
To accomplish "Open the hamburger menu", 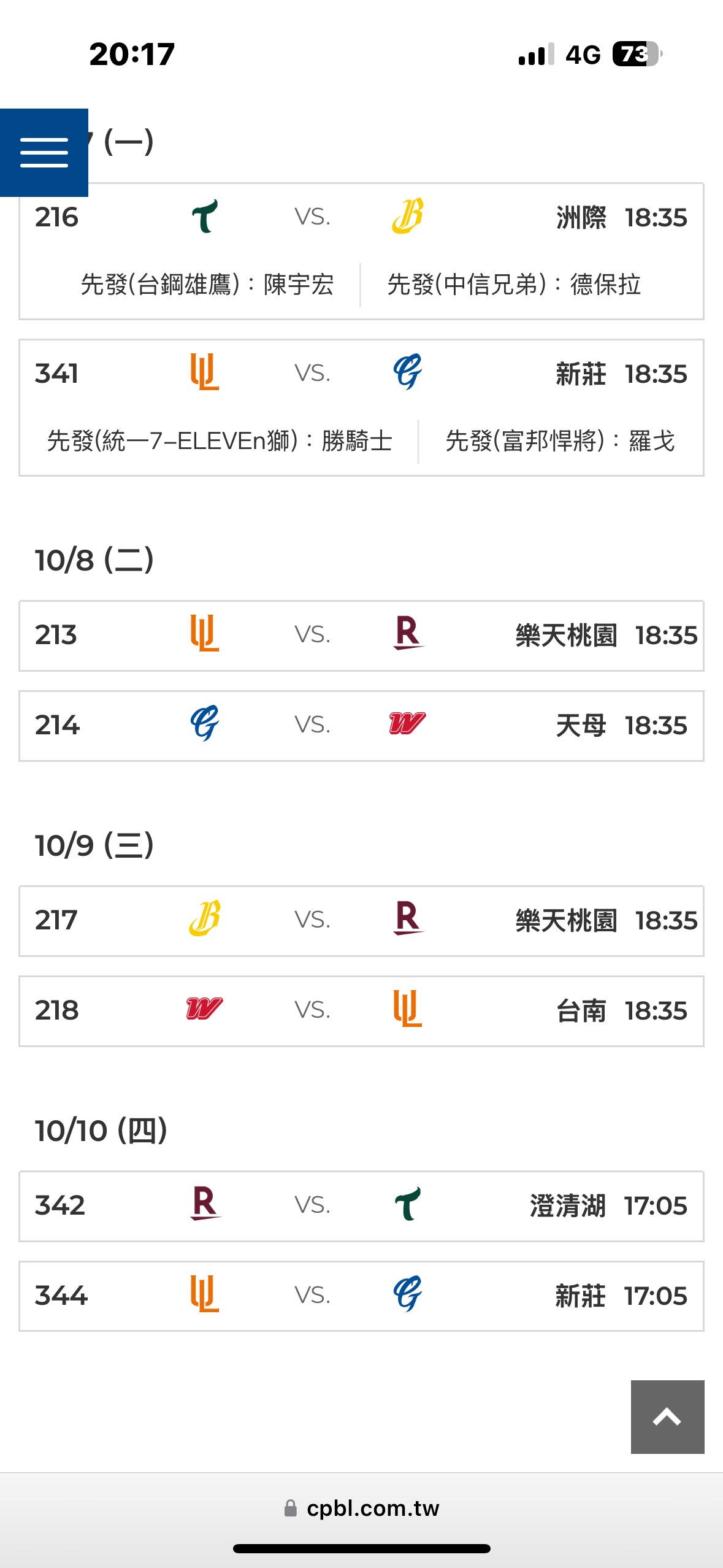I will pos(44,153).
